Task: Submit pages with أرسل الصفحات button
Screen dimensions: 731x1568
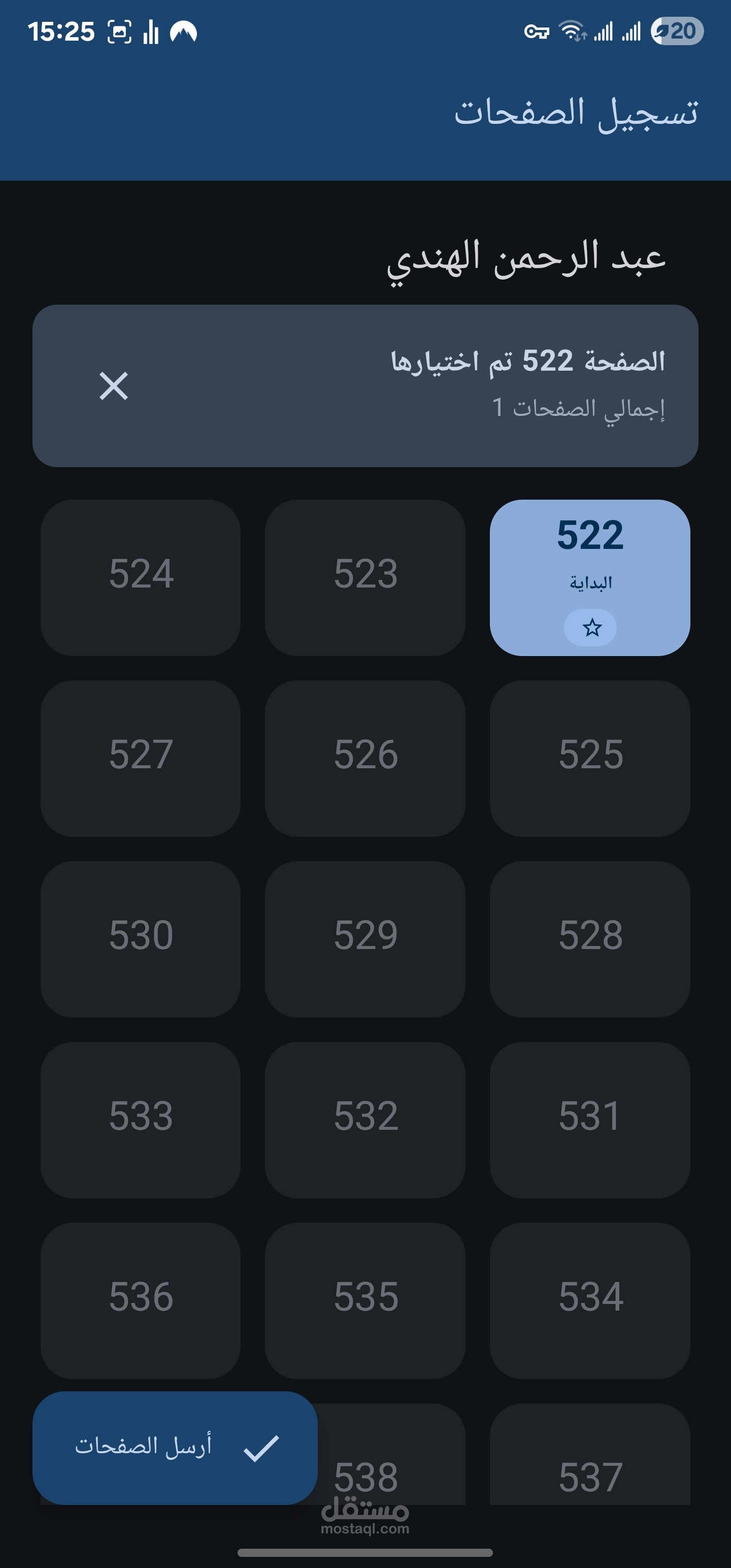Action: (175, 1448)
